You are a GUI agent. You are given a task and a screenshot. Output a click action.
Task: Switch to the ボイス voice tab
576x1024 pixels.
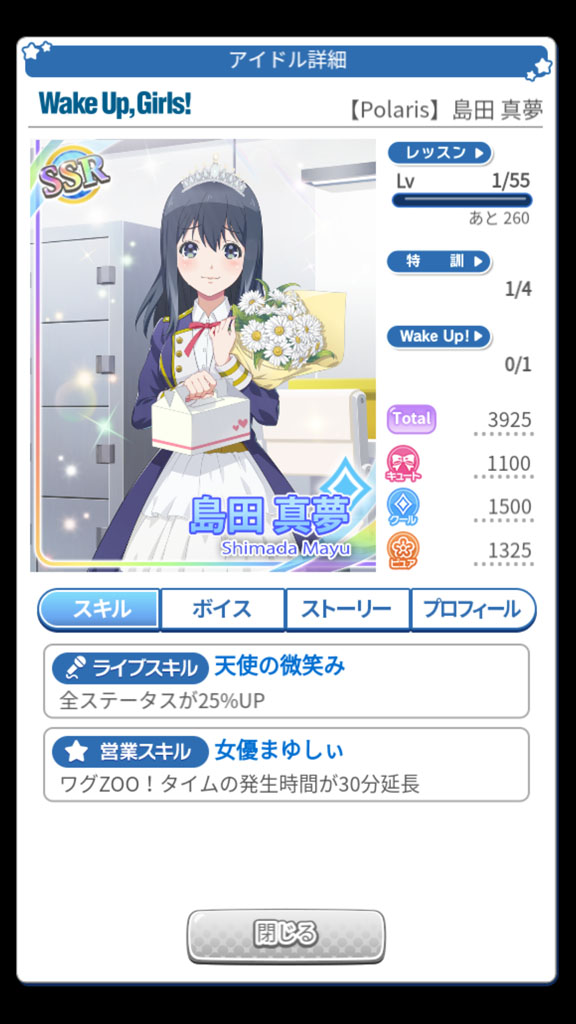(x=223, y=609)
